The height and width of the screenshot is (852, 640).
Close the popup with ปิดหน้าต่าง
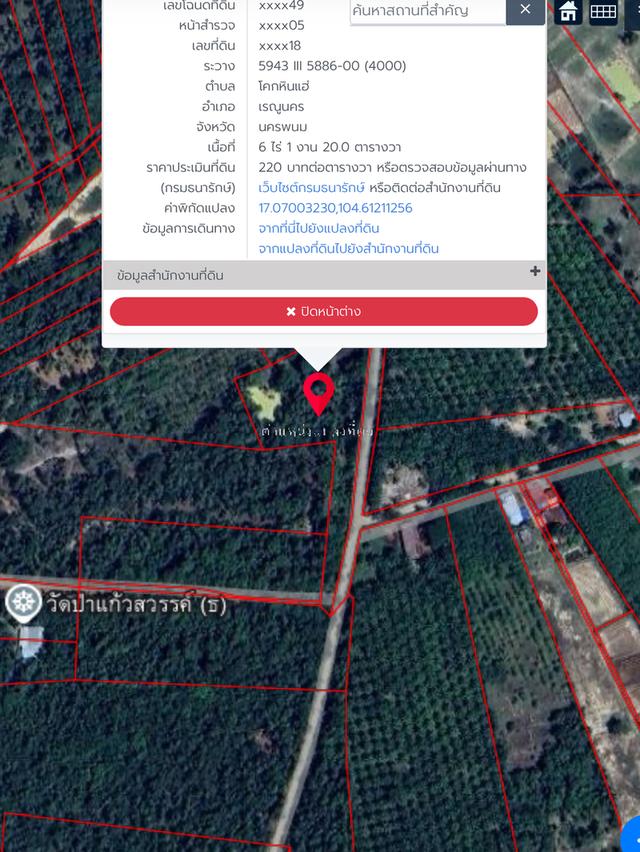pyautogui.click(x=324, y=311)
